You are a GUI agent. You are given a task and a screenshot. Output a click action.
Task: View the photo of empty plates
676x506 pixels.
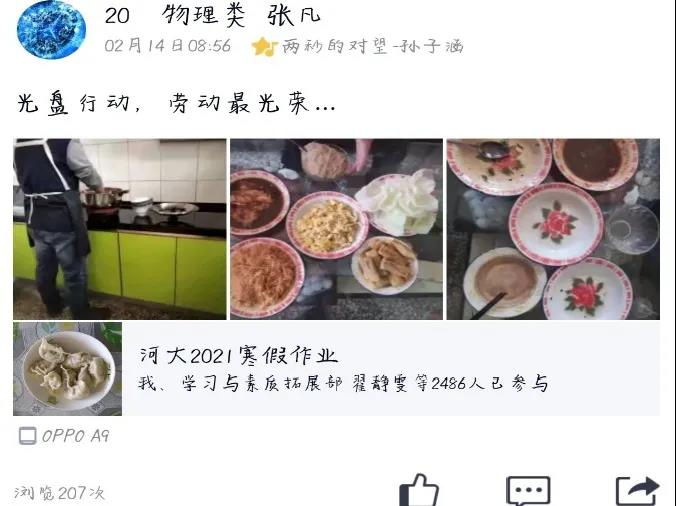[x=553, y=229]
